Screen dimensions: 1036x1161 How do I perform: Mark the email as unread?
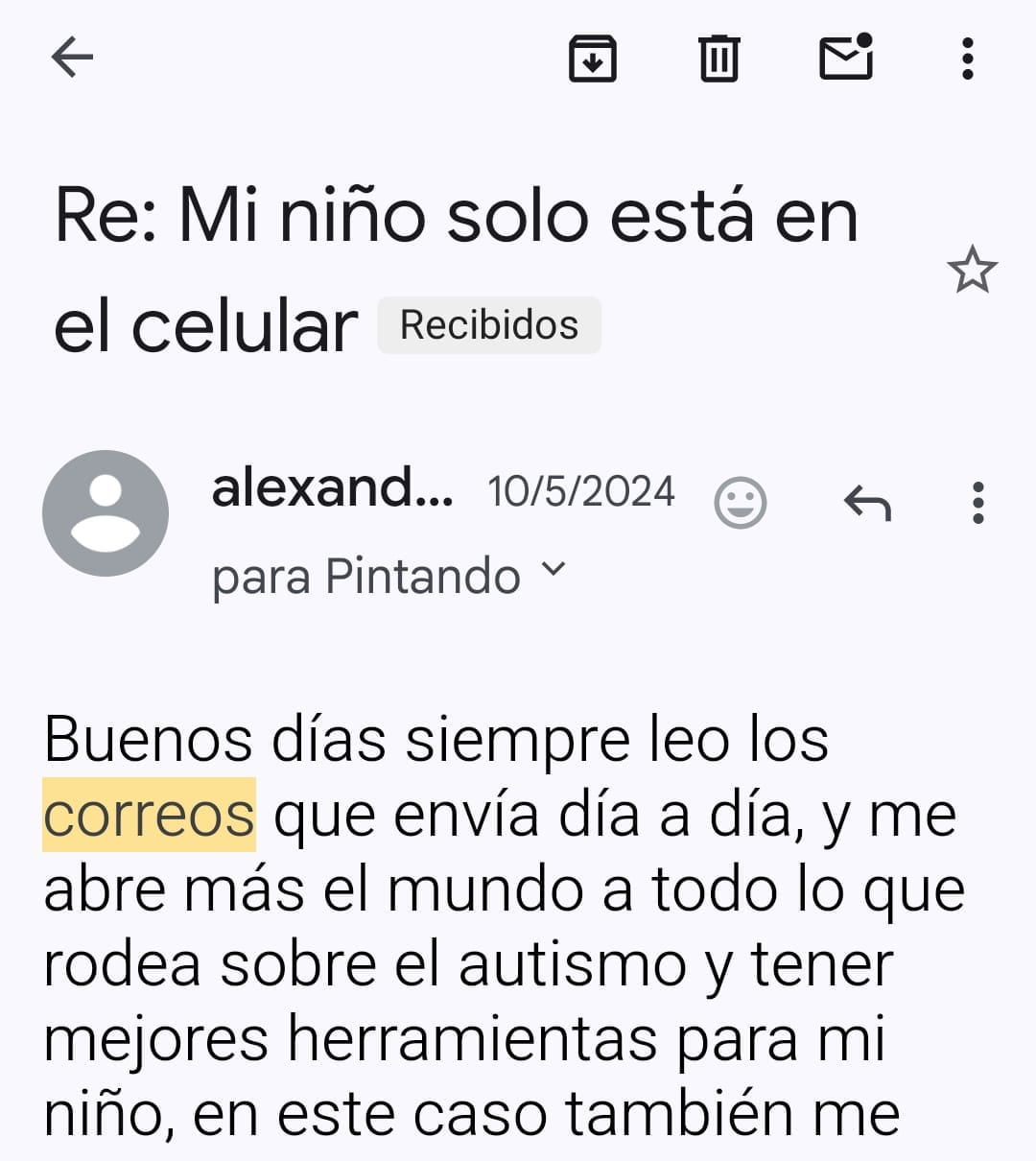coord(846,58)
